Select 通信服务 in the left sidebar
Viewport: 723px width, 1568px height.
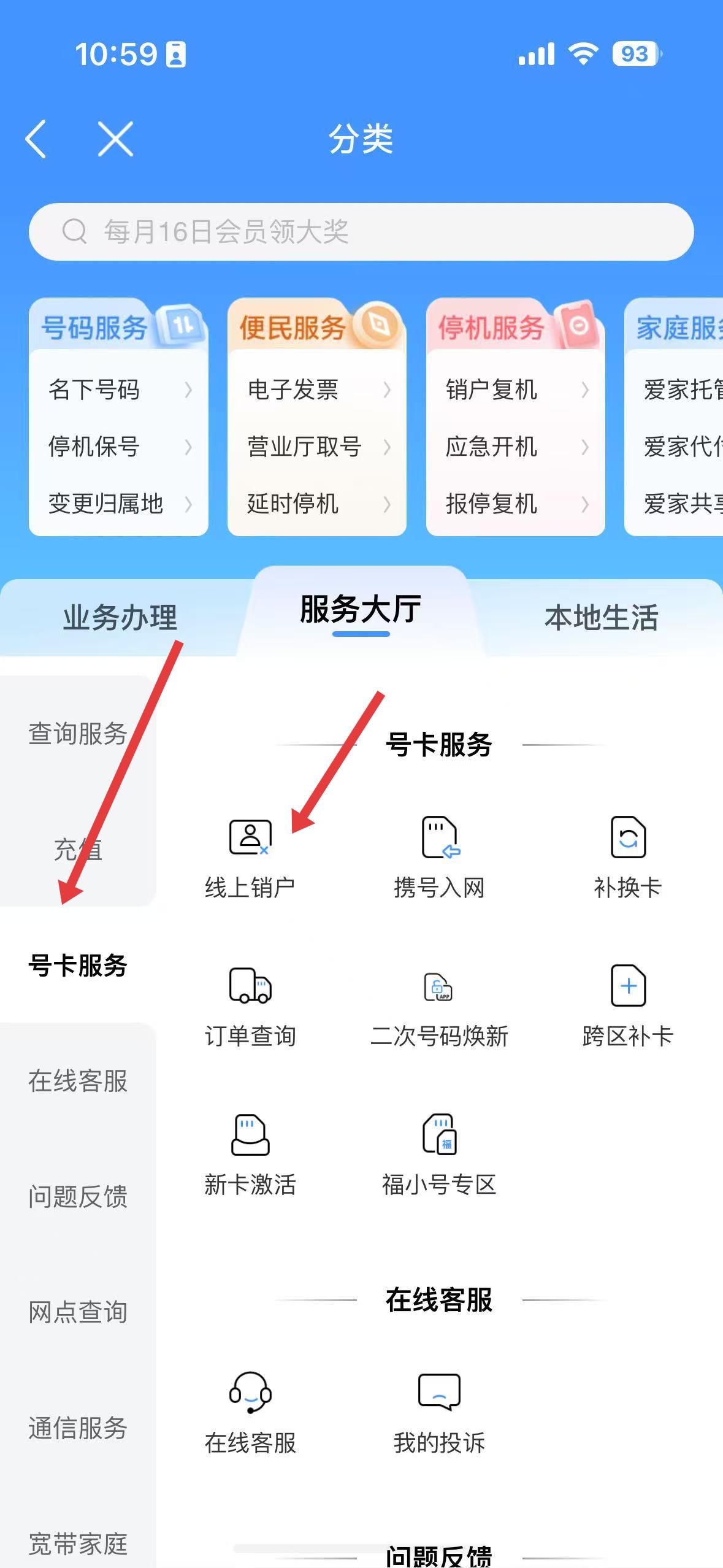pyautogui.click(x=78, y=1428)
